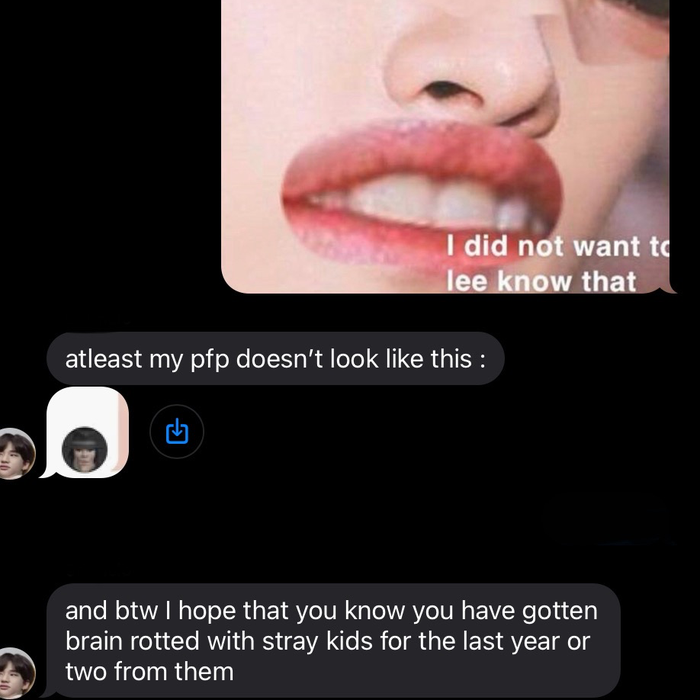
Task: Open the small received pfp image
Action: click(86, 434)
